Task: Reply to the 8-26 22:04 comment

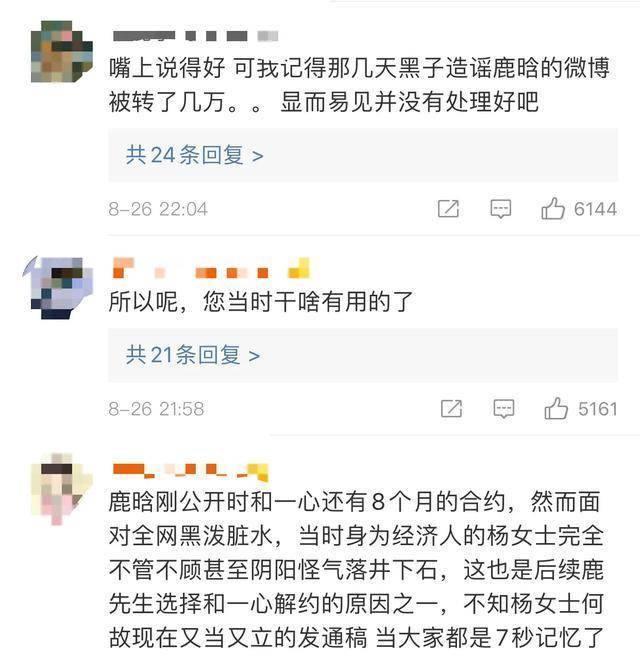Action: 501,209
